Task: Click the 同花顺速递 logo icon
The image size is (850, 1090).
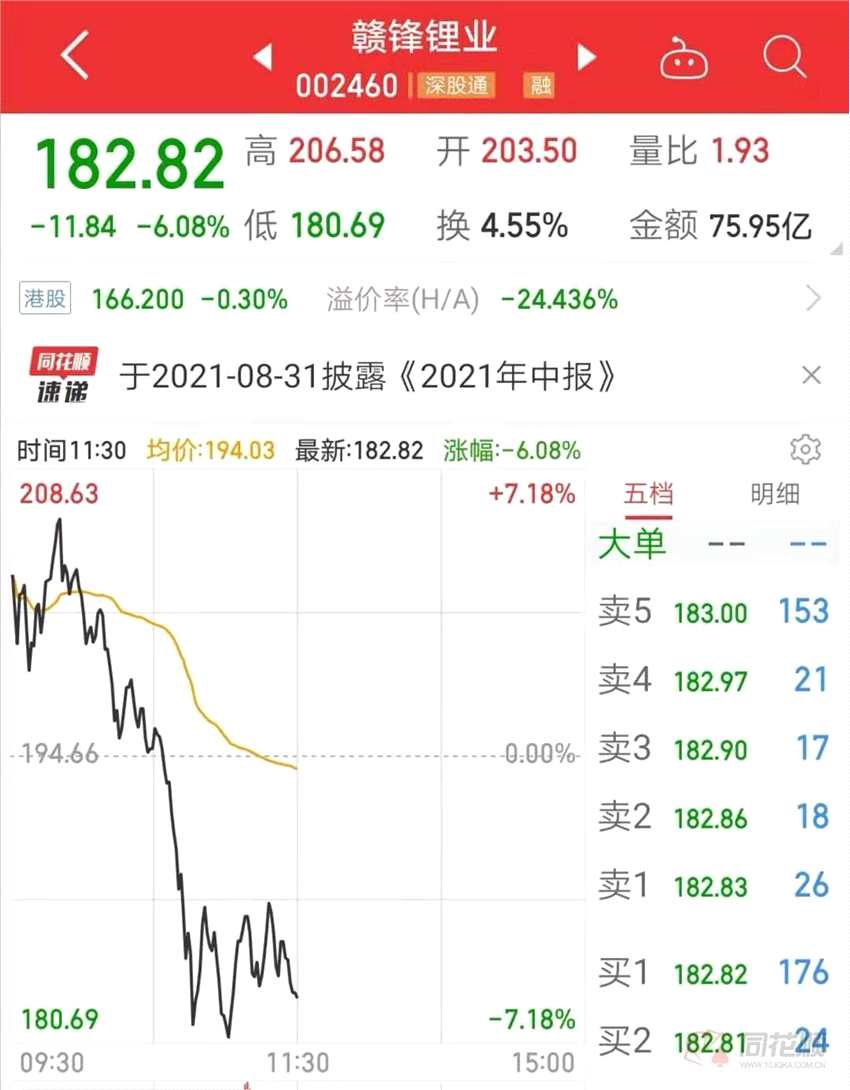Action: [x=65, y=375]
